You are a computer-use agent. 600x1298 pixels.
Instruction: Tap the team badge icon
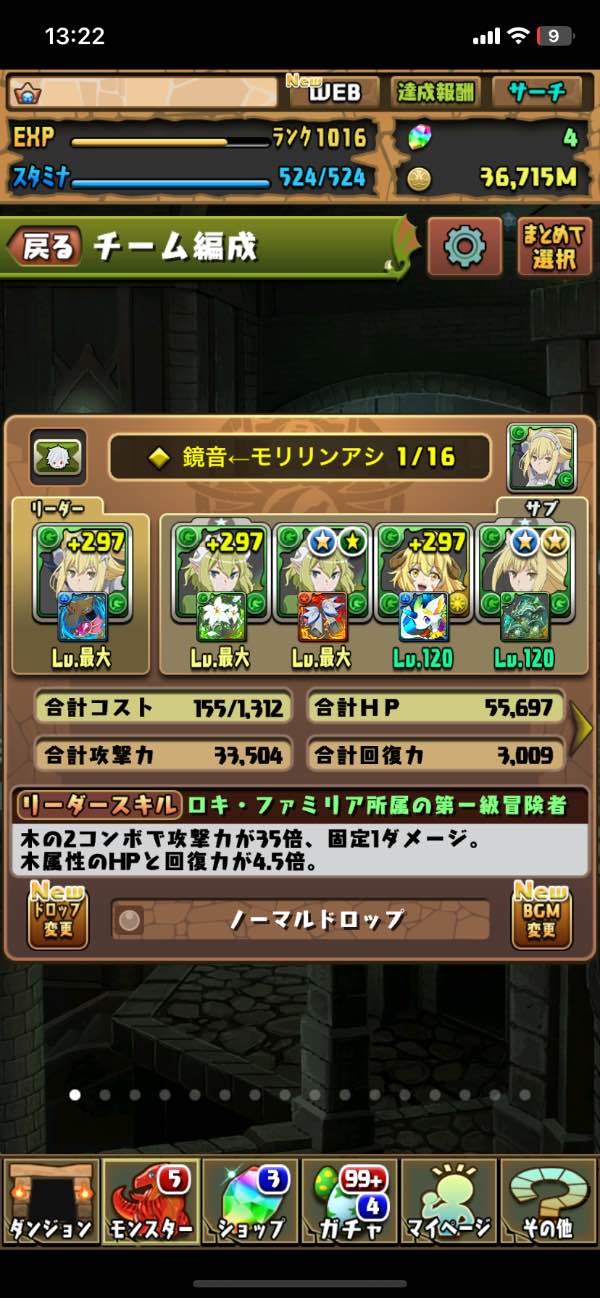[57, 458]
